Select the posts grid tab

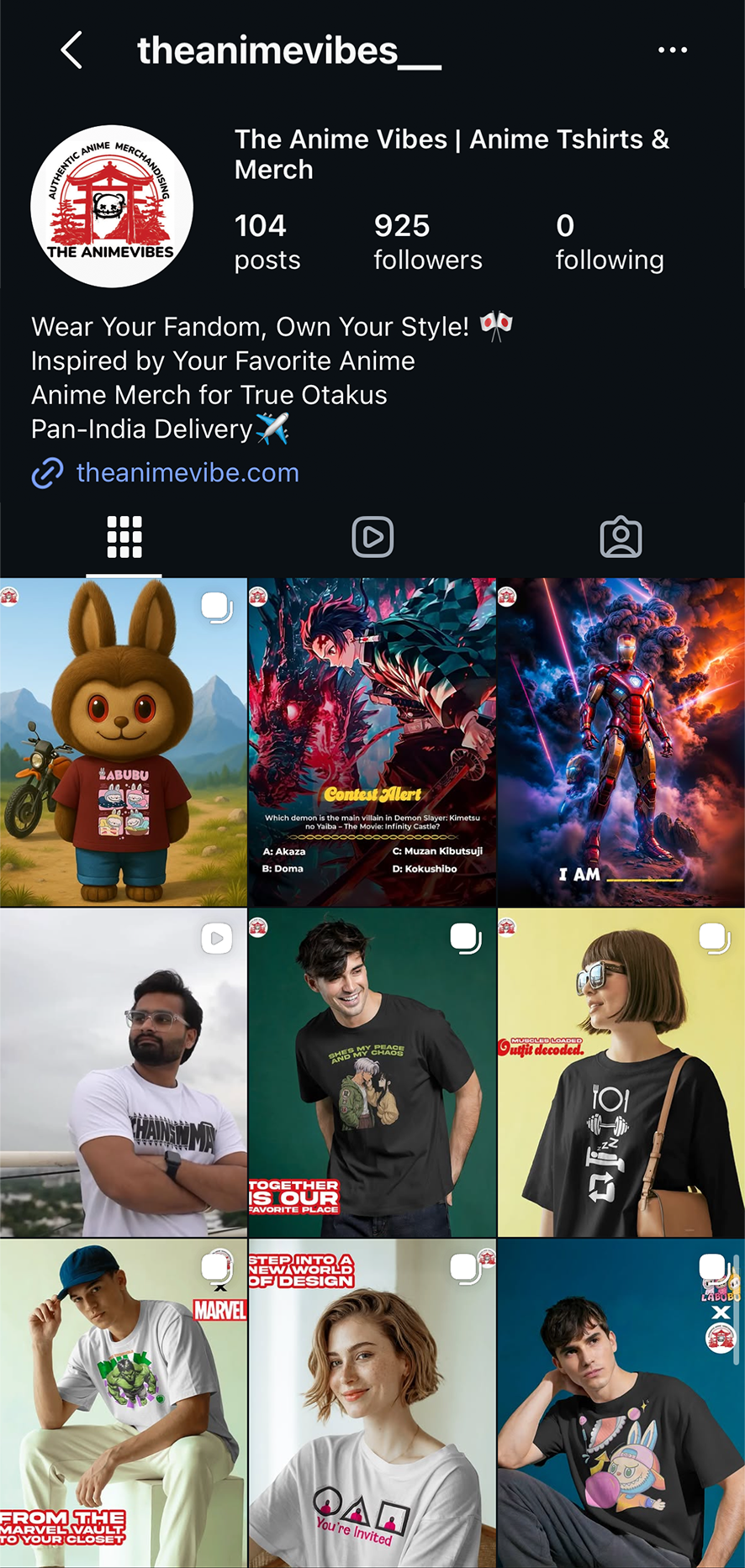click(x=124, y=537)
